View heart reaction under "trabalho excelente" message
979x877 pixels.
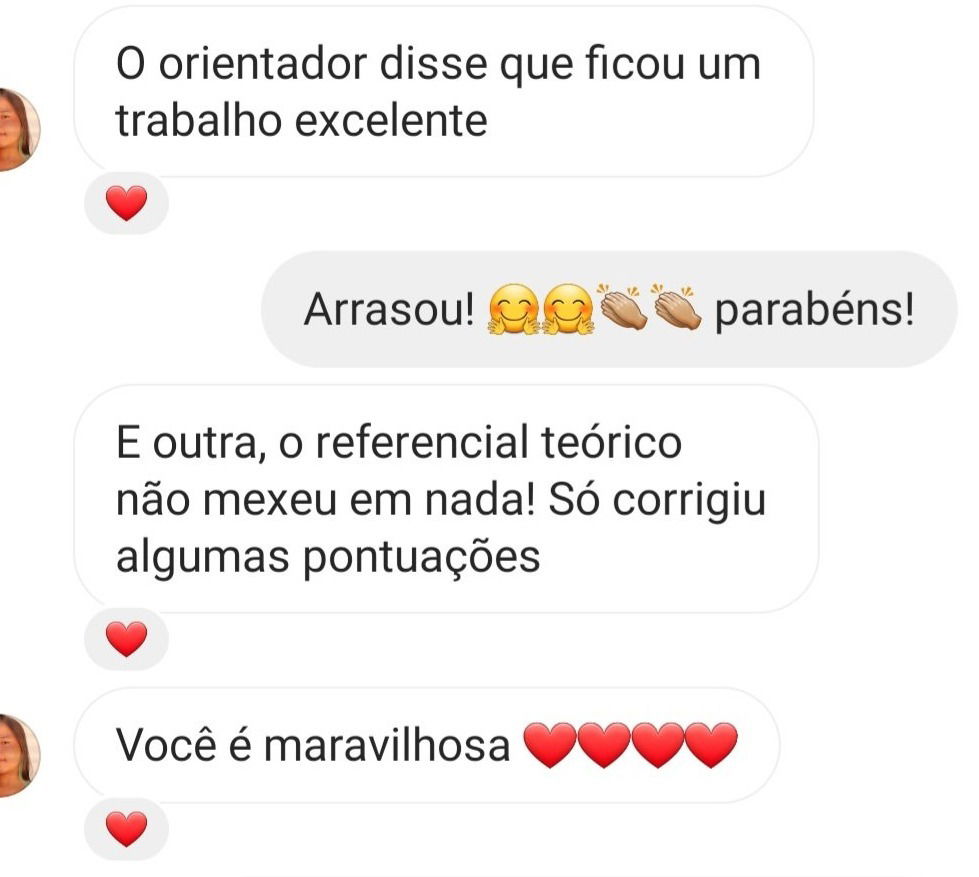tap(126, 206)
